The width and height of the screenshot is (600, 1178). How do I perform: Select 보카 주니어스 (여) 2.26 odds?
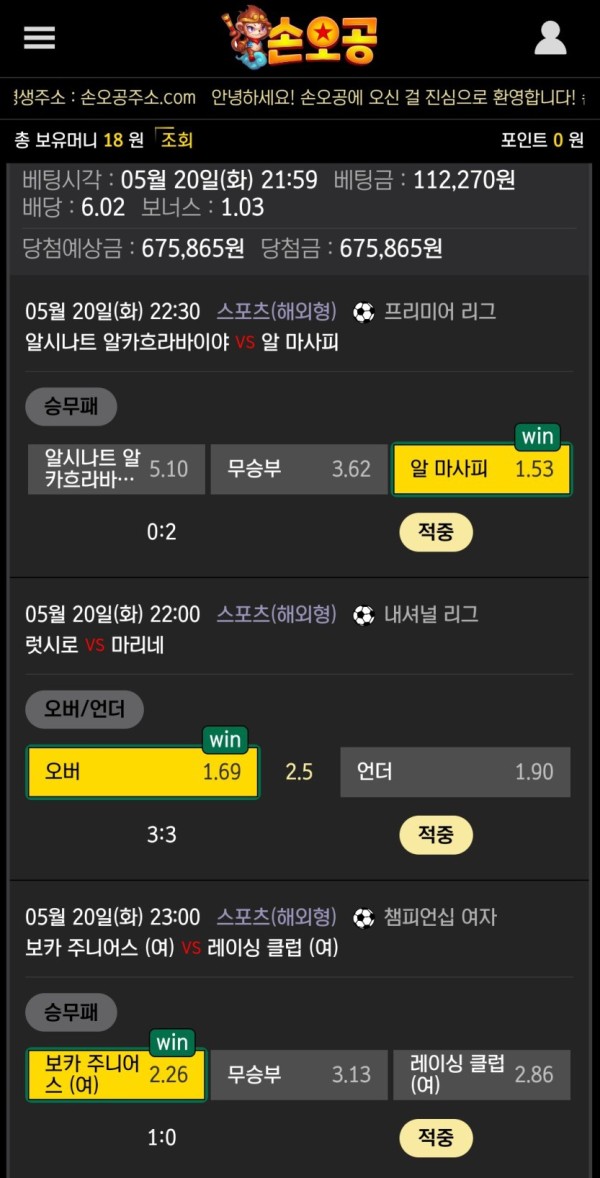[116, 1075]
